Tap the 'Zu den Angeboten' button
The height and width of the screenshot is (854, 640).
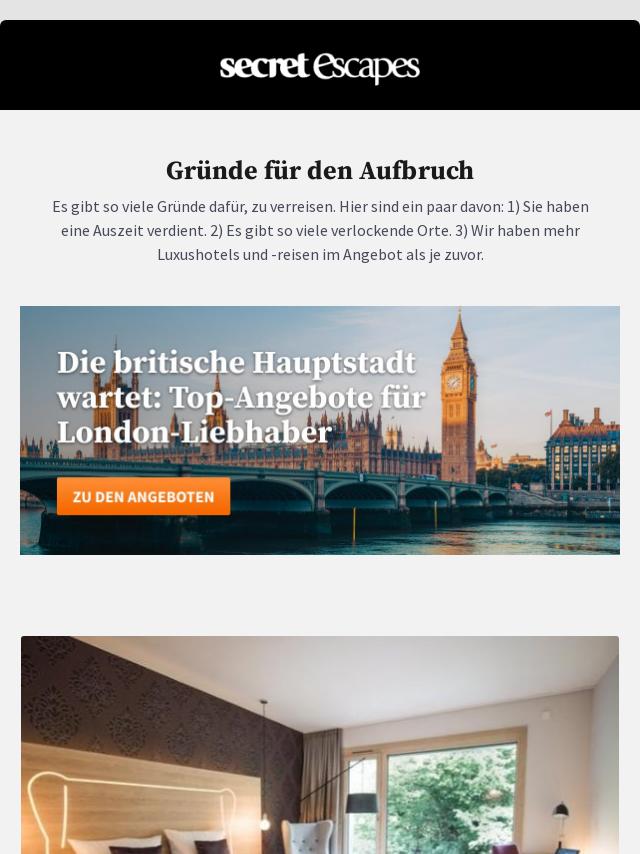tap(143, 496)
